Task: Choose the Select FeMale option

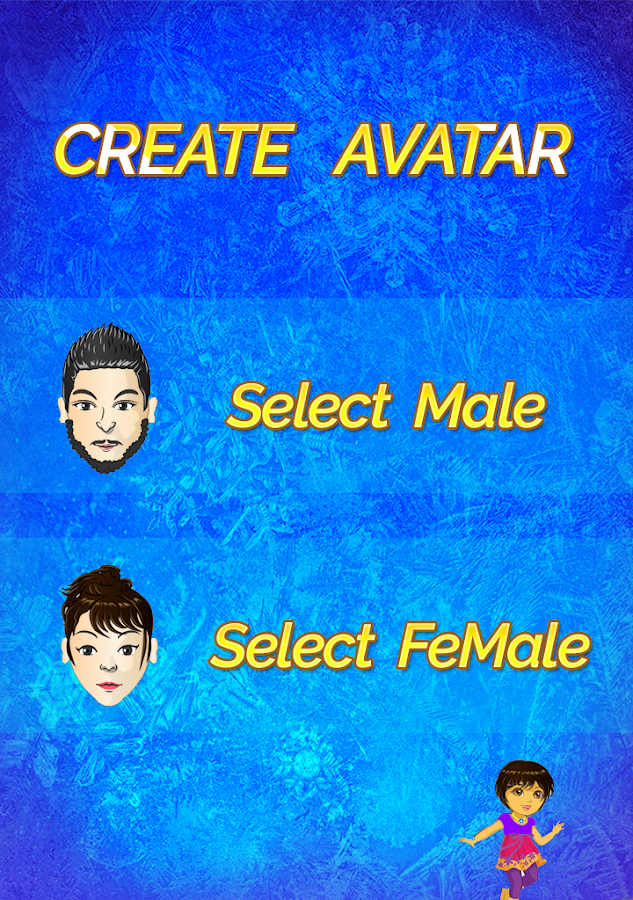Action: click(x=400, y=645)
